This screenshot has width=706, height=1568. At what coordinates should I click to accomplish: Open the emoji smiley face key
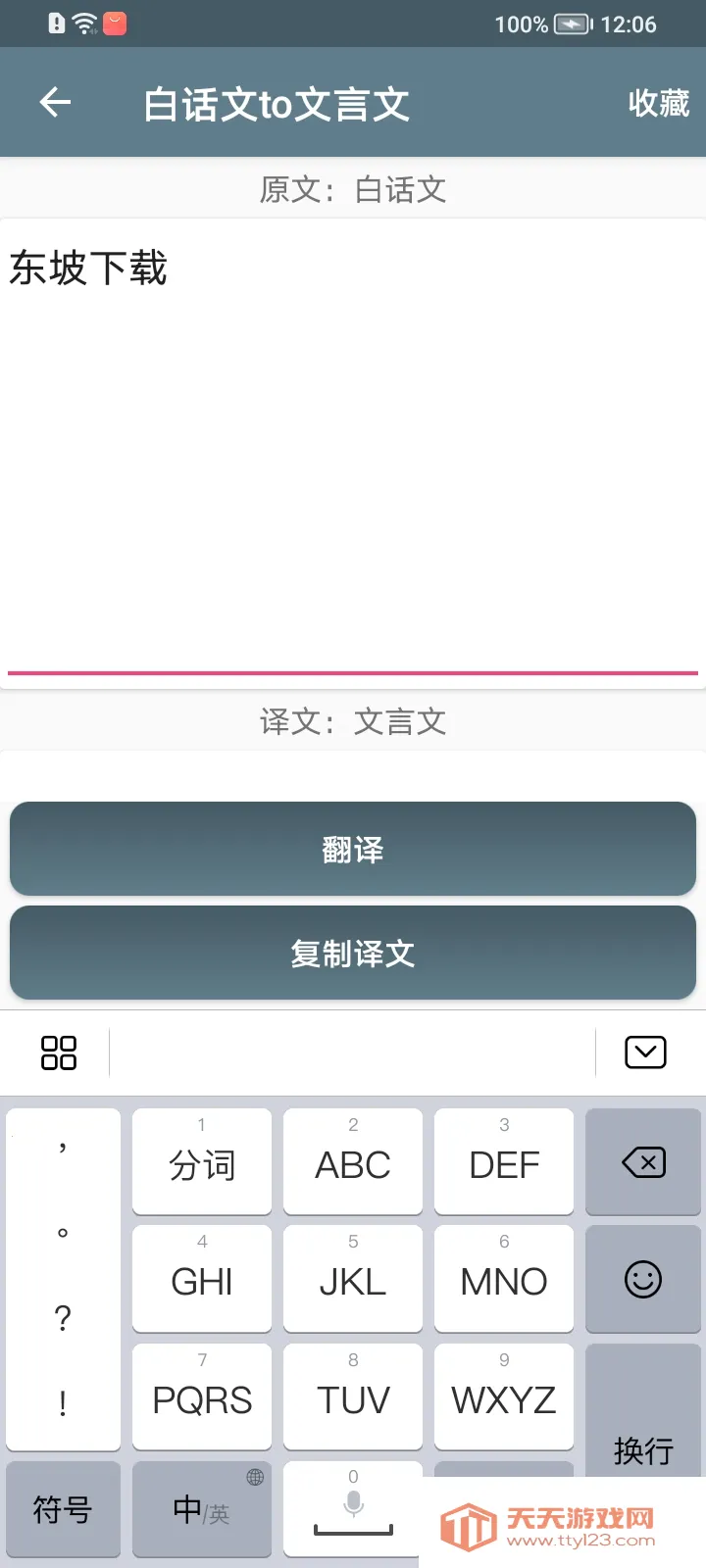click(643, 1280)
